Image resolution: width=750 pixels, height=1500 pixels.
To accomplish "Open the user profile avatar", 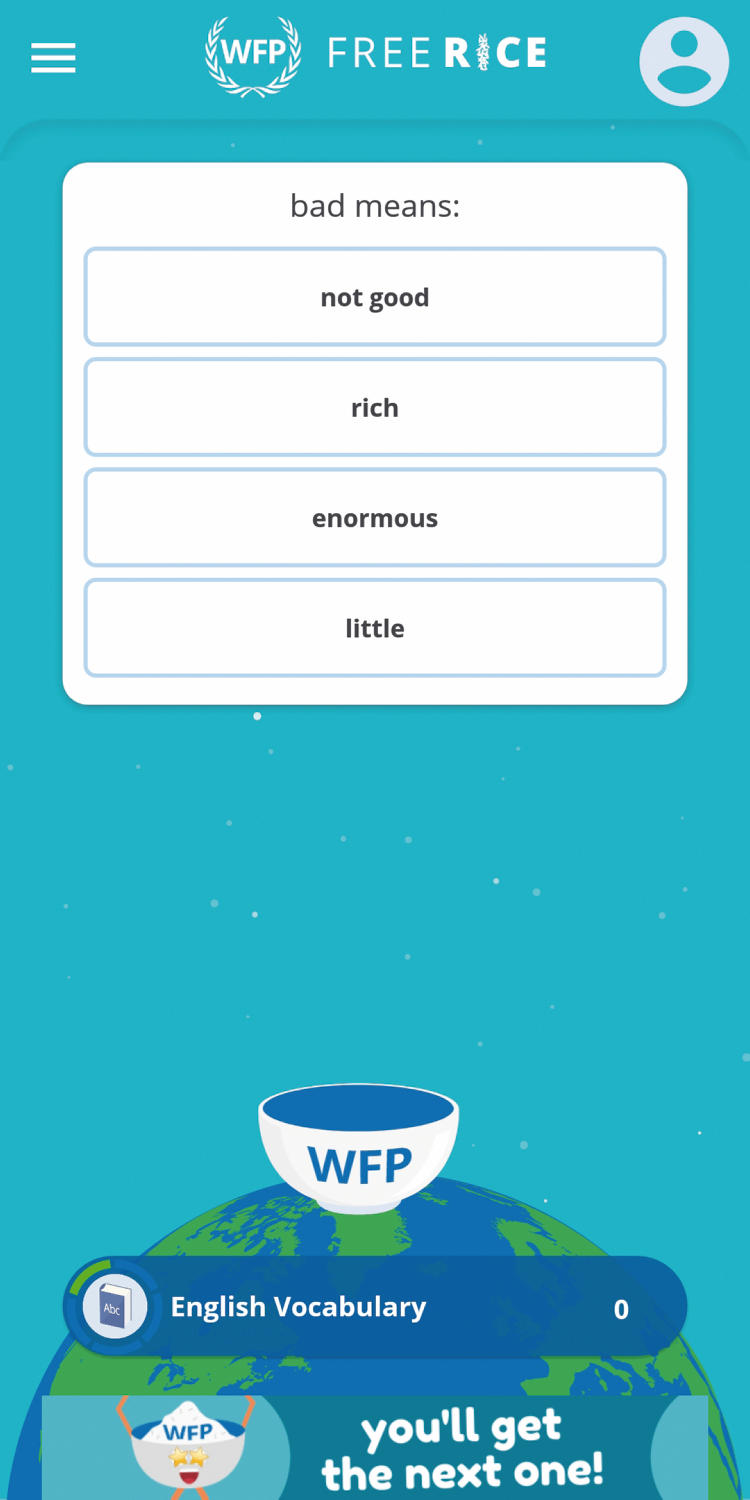I will (684, 60).
